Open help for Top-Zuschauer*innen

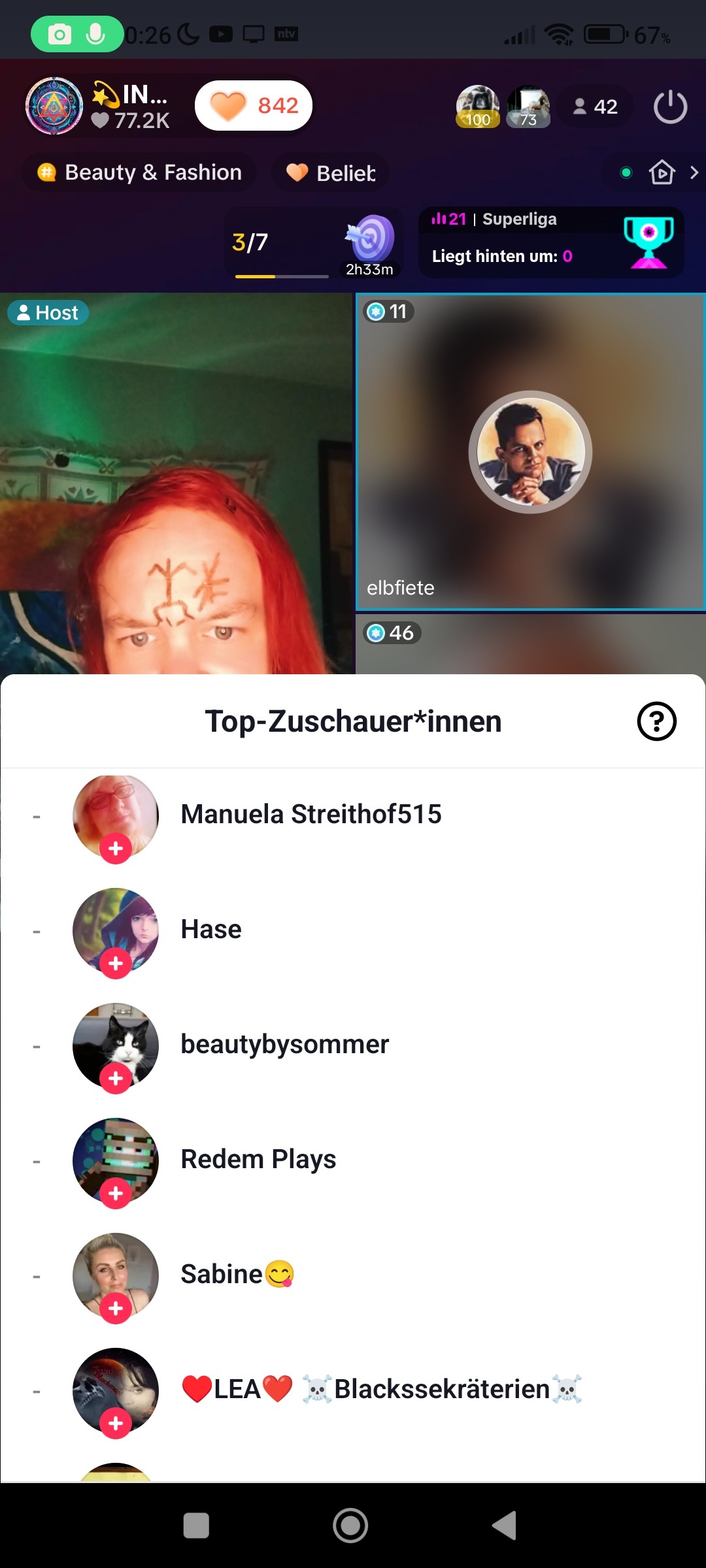point(656,721)
